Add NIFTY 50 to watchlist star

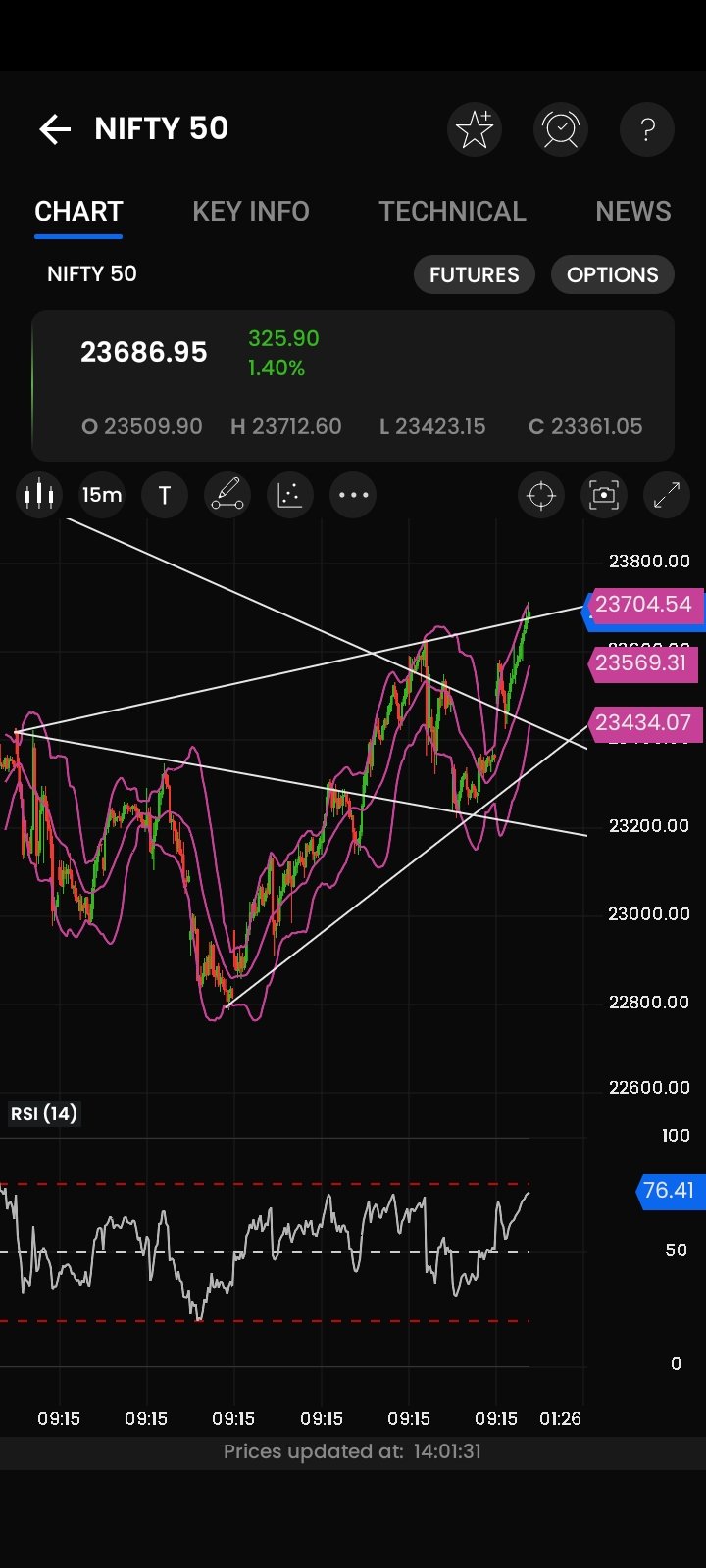pyautogui.click(x=475, y=129)
